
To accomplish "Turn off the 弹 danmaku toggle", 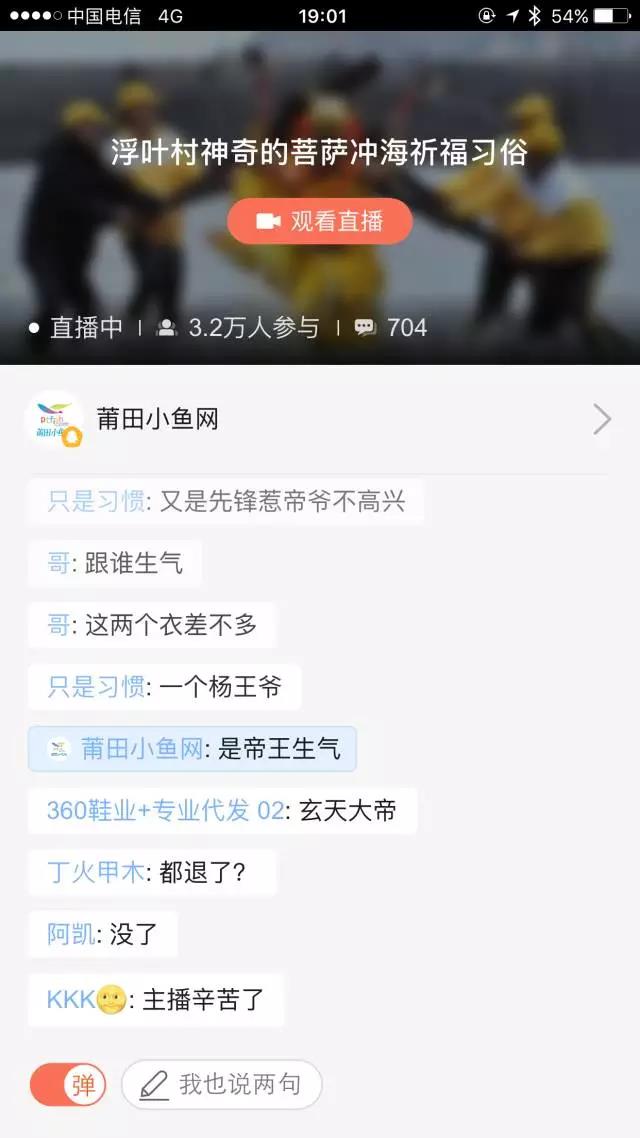I will (x=68, y=1085).
